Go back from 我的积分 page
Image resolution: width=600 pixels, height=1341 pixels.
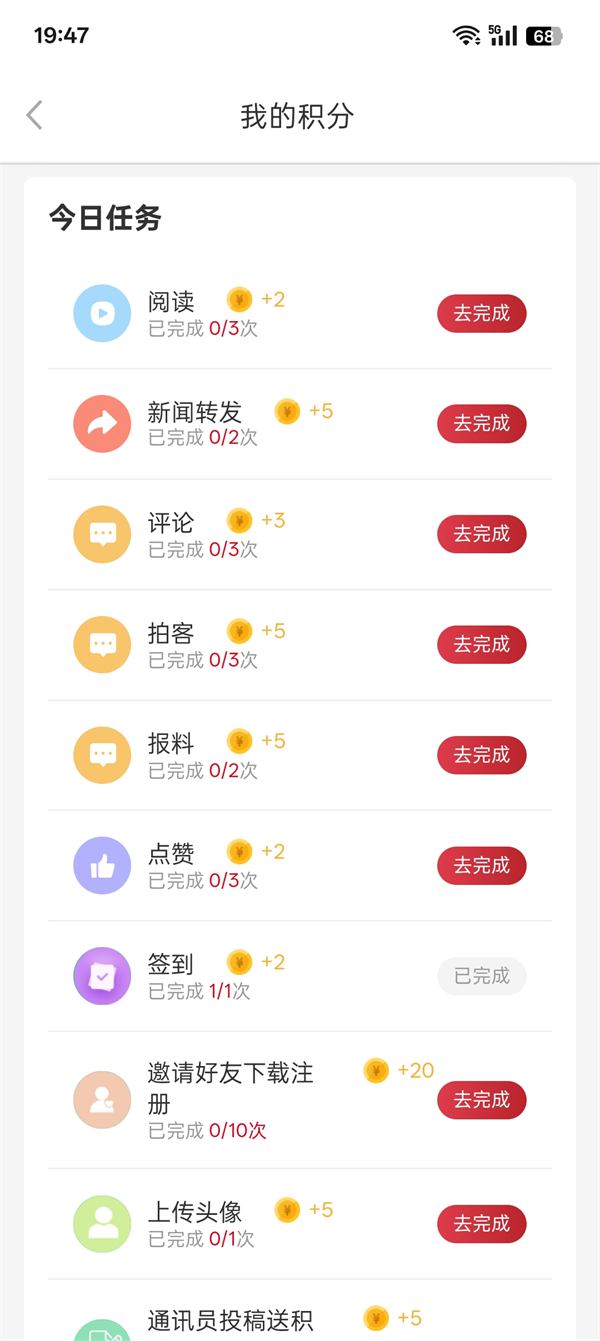(x=35, y=115)
